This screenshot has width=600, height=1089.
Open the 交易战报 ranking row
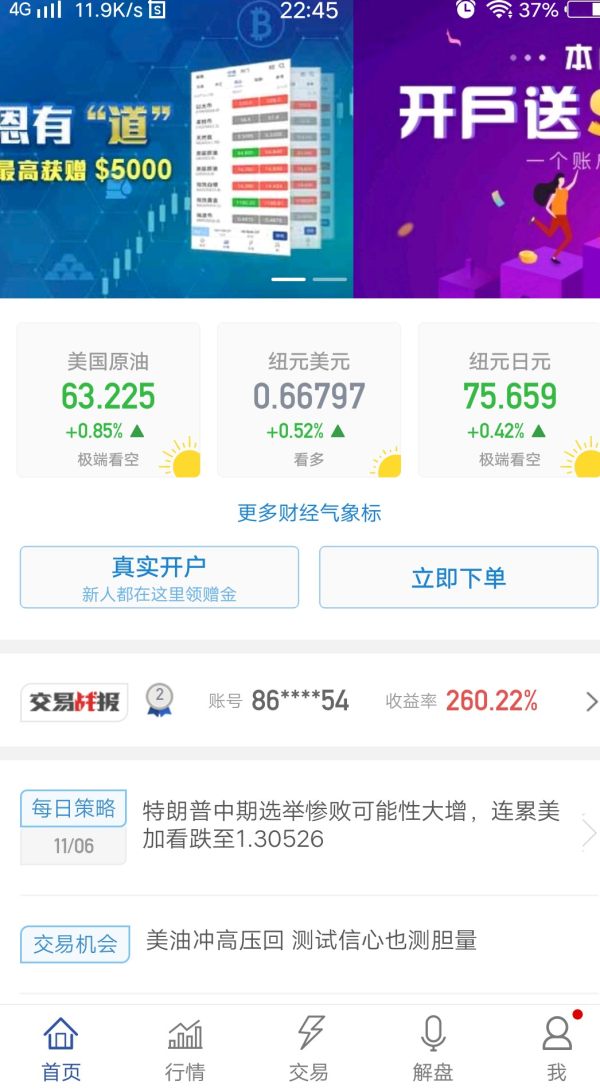(300, 701)
